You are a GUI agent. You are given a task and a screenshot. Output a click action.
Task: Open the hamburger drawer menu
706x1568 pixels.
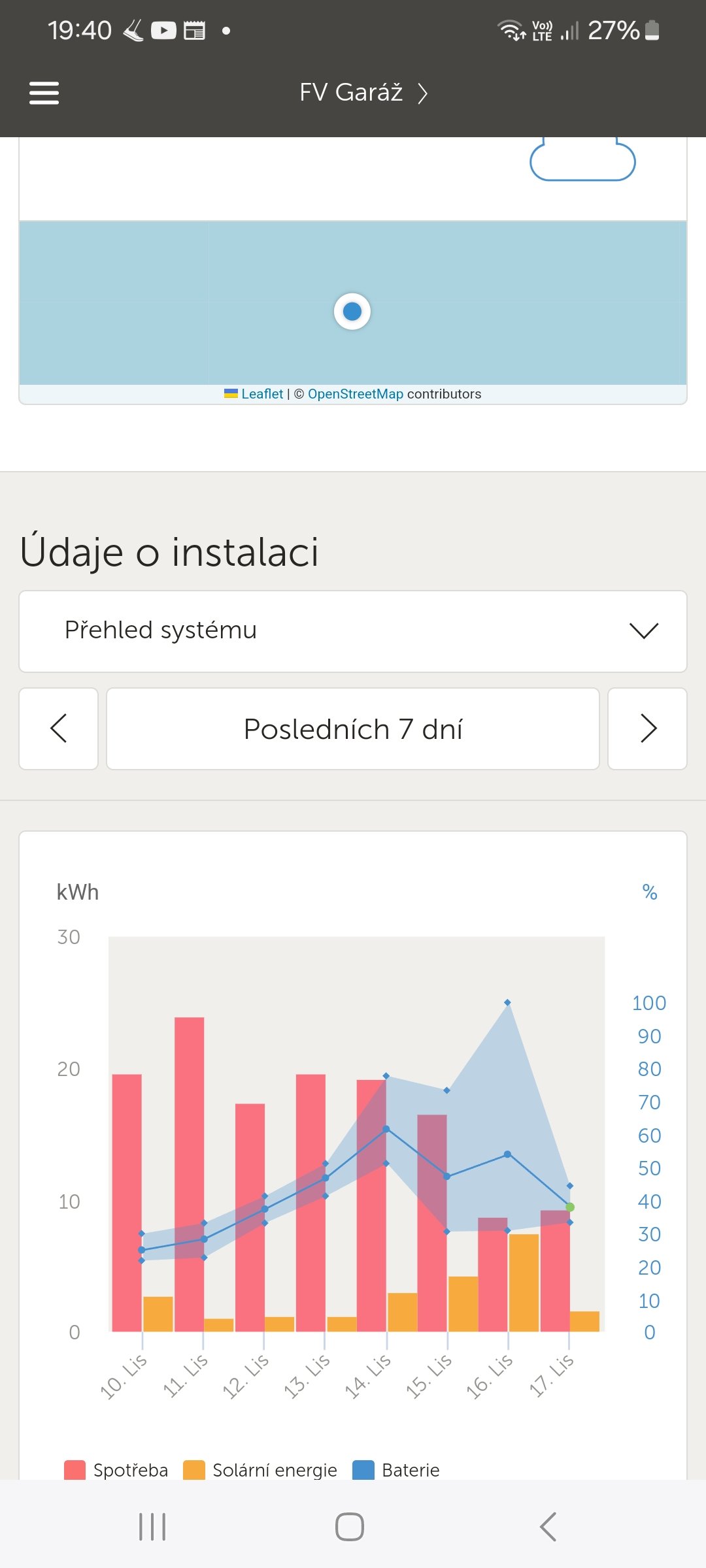click(44, 93)
